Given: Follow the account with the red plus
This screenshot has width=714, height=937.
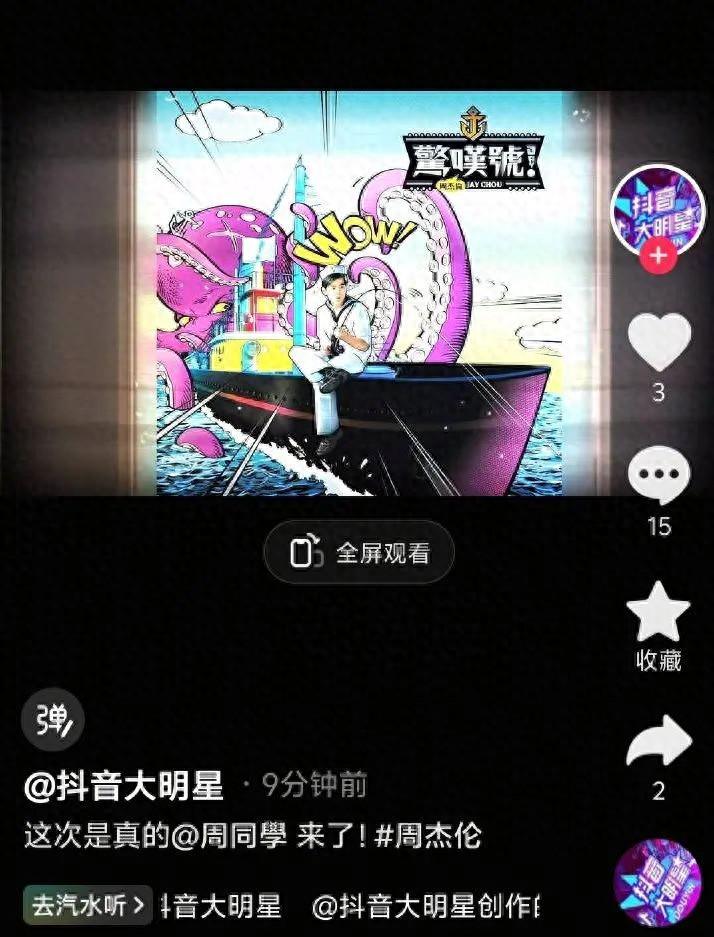Looking at the screenshot, I should [x=658, y=257].
